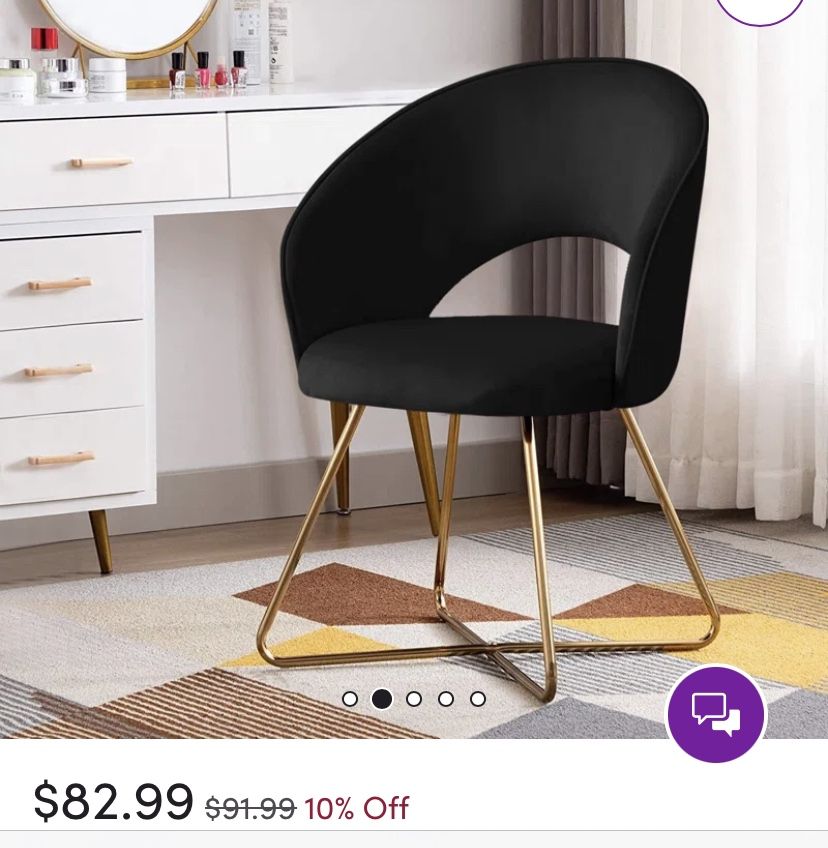Show the fifth image indicator dot
The image size is (828, 848).
click(478, 699)
